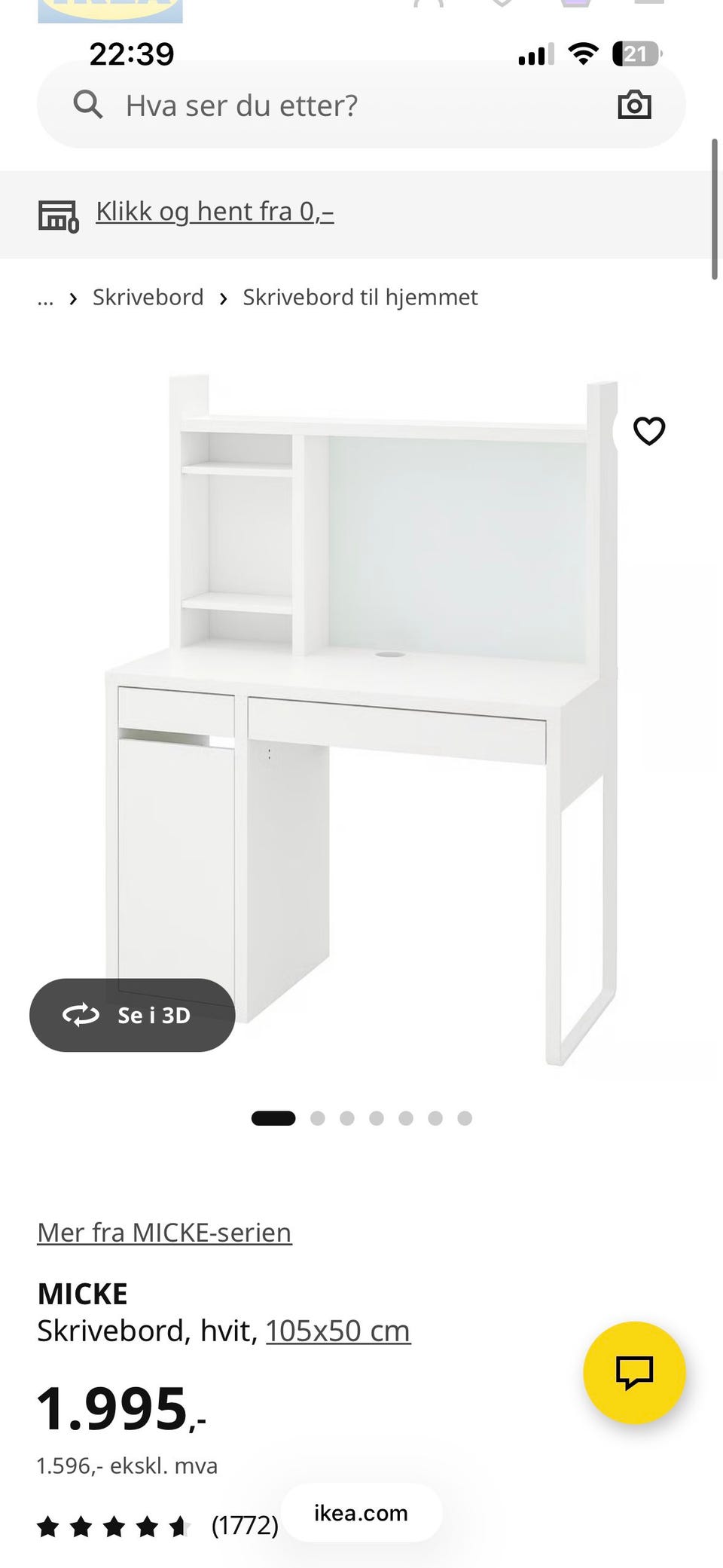Go to Skrivebord breadcrumb
Screen dimensions: 723x1568
tap(148, 297)
